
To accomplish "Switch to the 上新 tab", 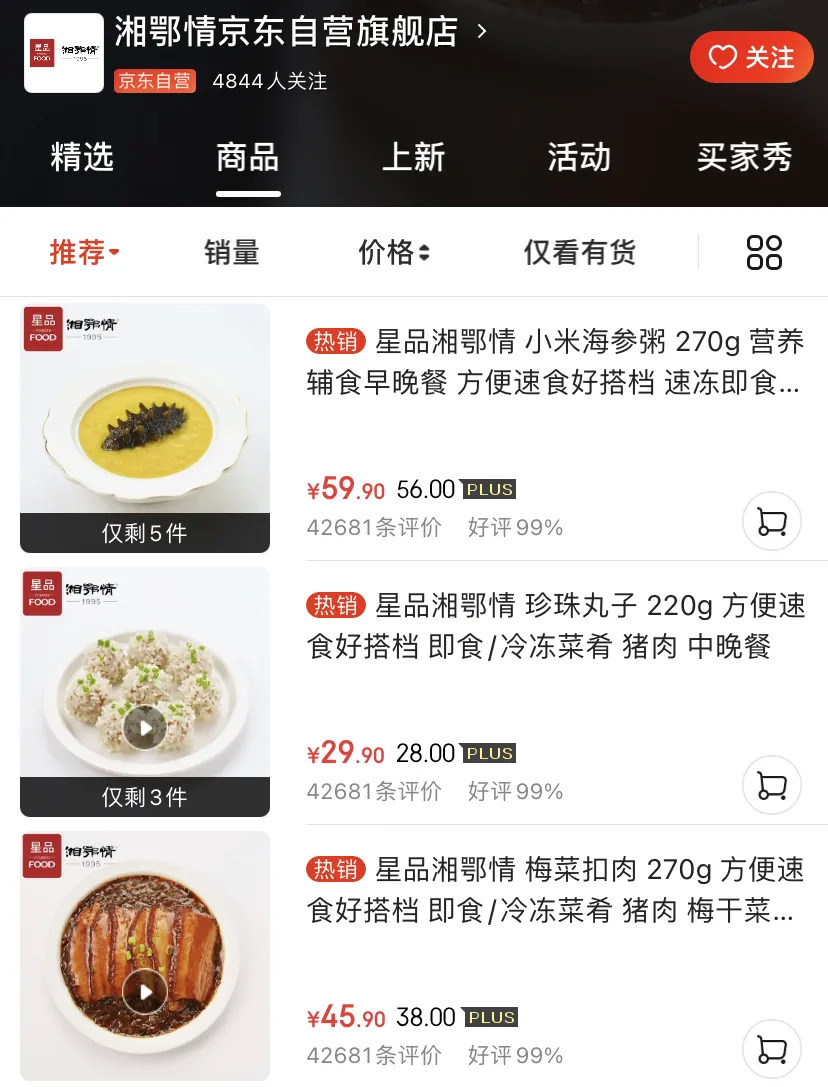I will click(x=413, y=158).
